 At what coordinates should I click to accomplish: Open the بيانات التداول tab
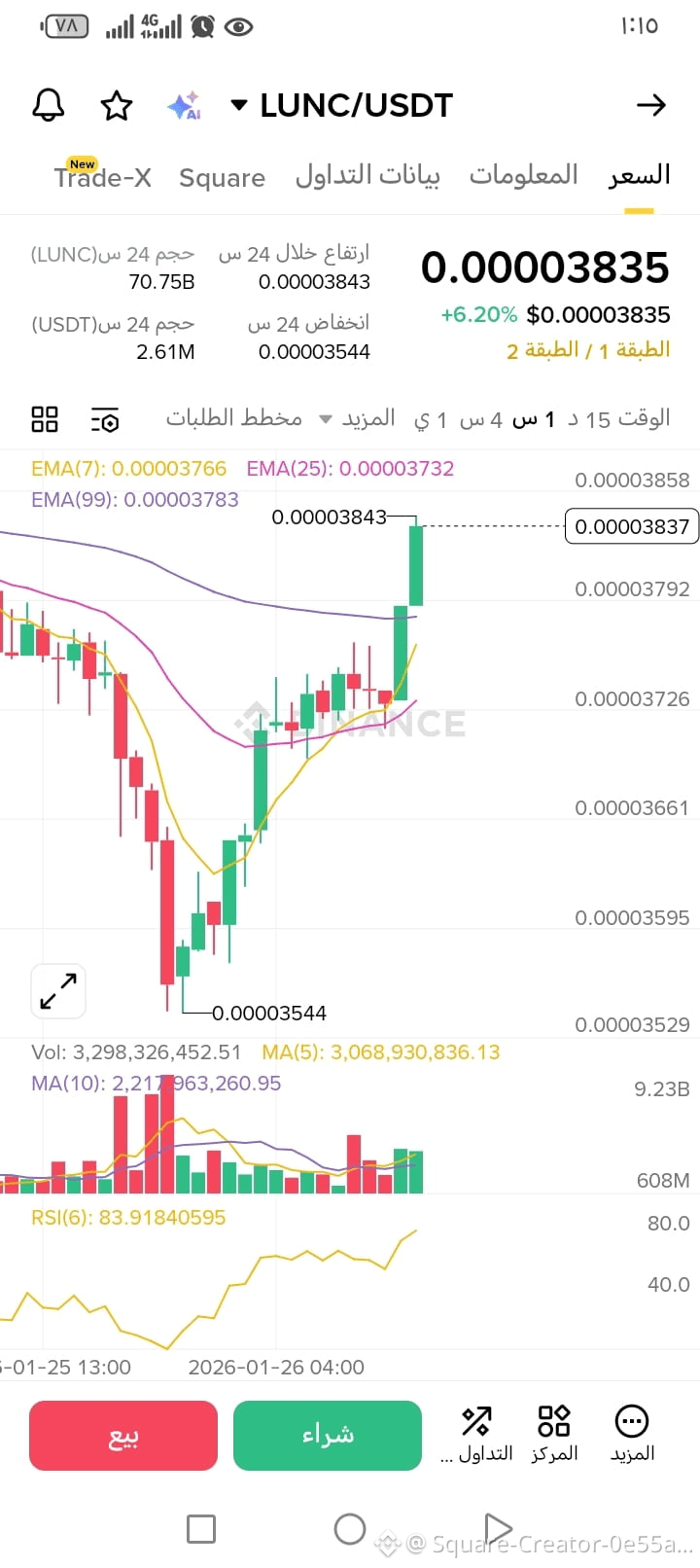click(x=367, y=175)
